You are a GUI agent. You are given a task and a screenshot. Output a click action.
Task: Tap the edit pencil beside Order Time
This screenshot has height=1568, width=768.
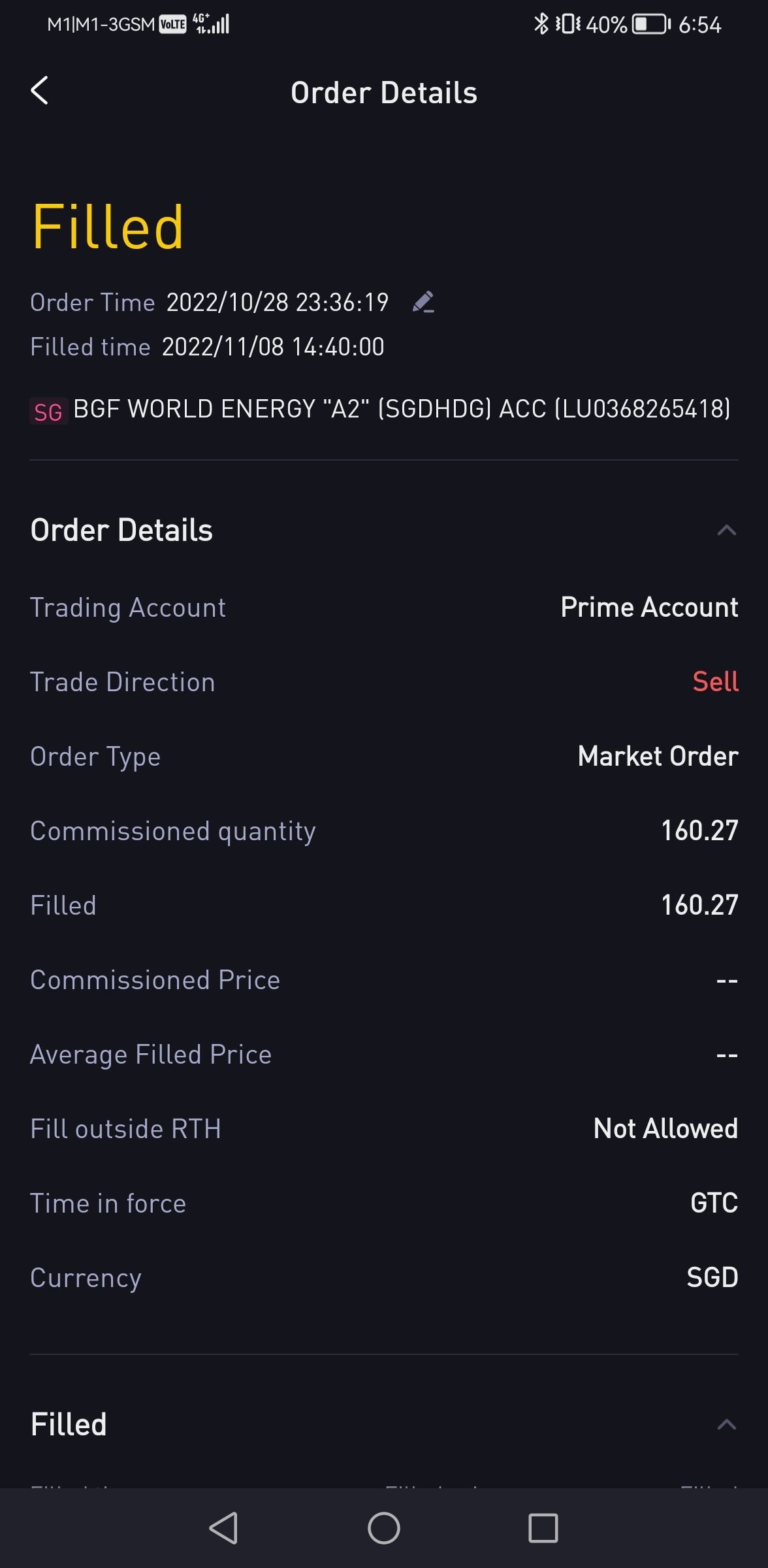point(423,302)
